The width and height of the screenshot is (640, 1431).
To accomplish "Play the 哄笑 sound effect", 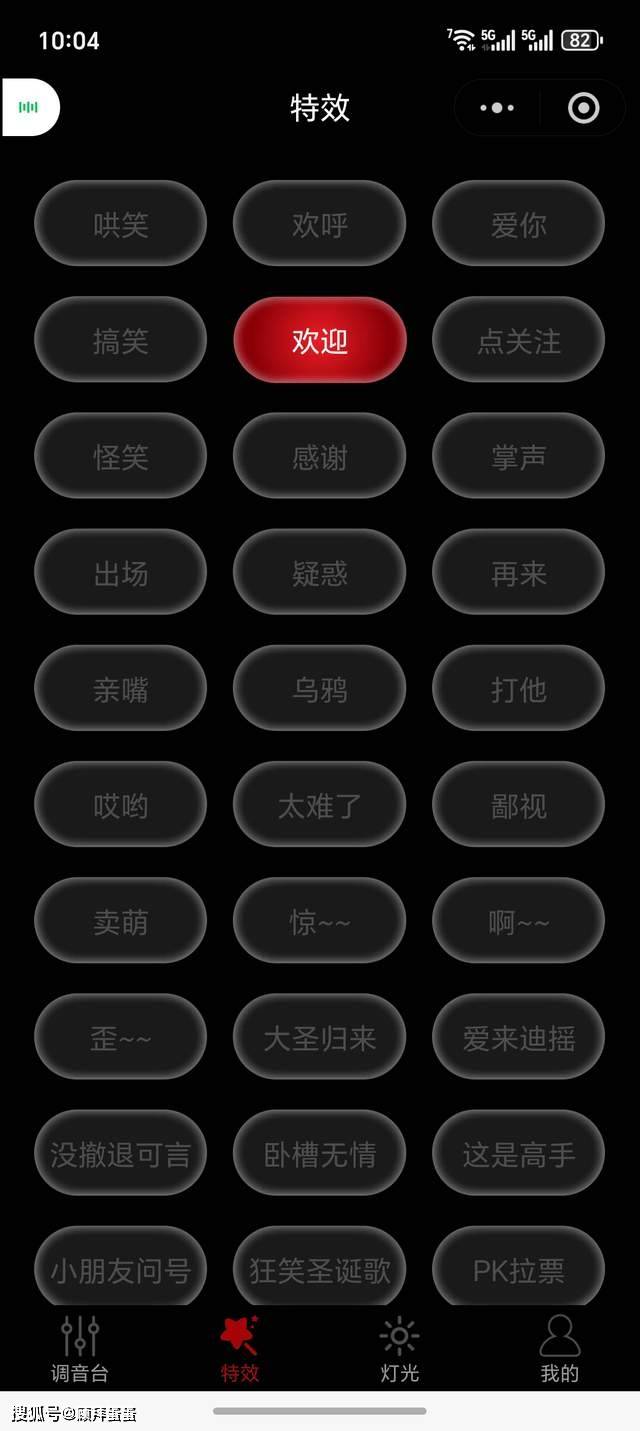I will [x=120, y=224].
